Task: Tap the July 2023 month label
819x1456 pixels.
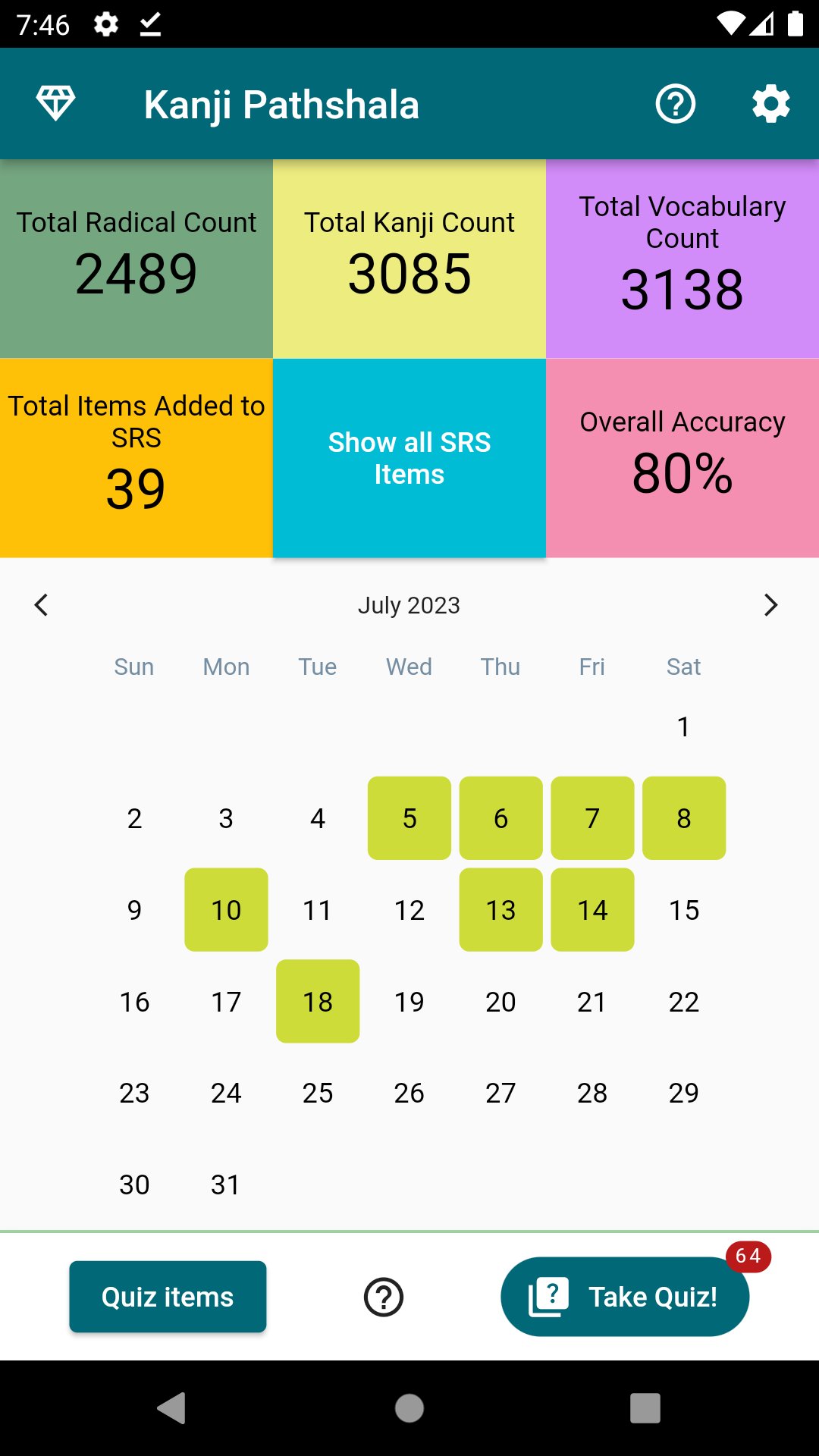Action: 409,605
